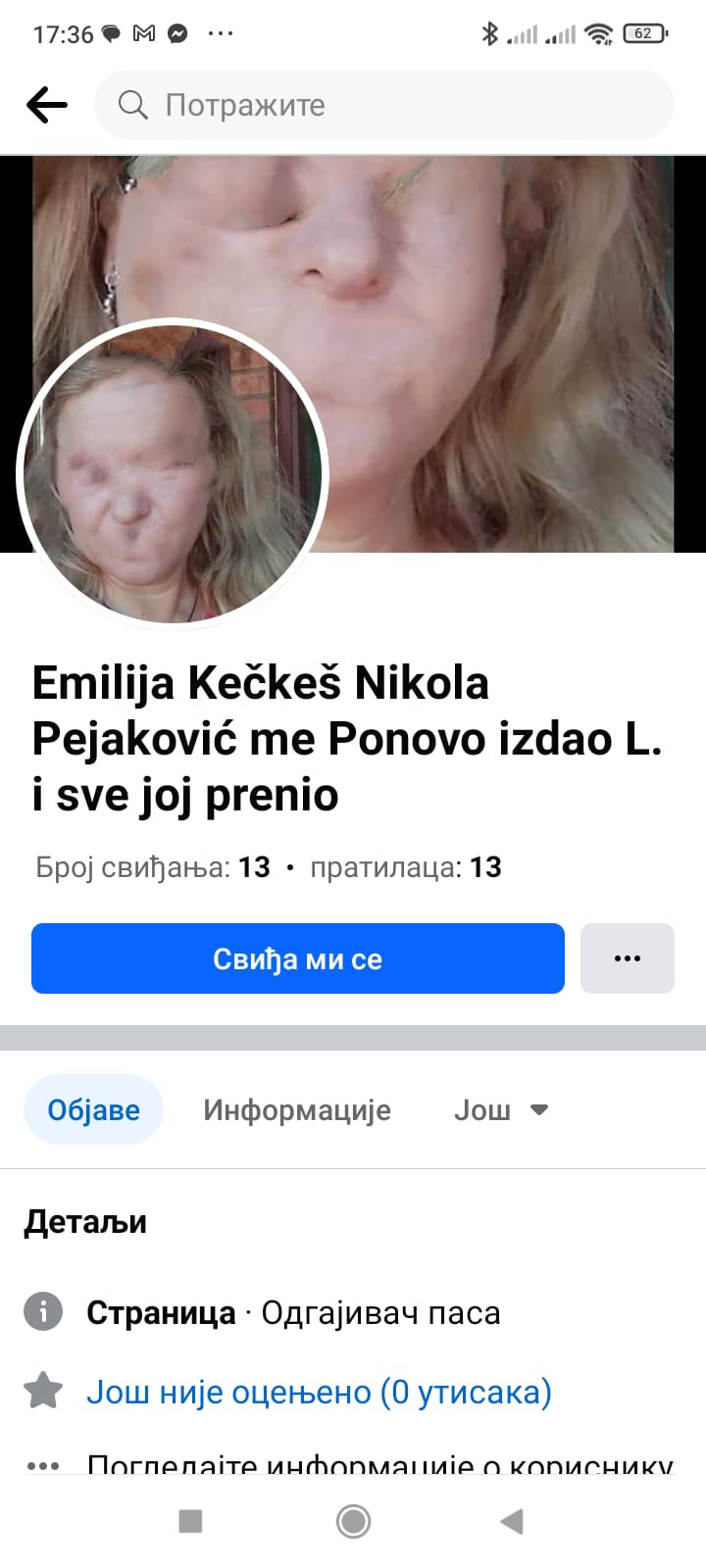Open the round profile picture

[173, 475]
